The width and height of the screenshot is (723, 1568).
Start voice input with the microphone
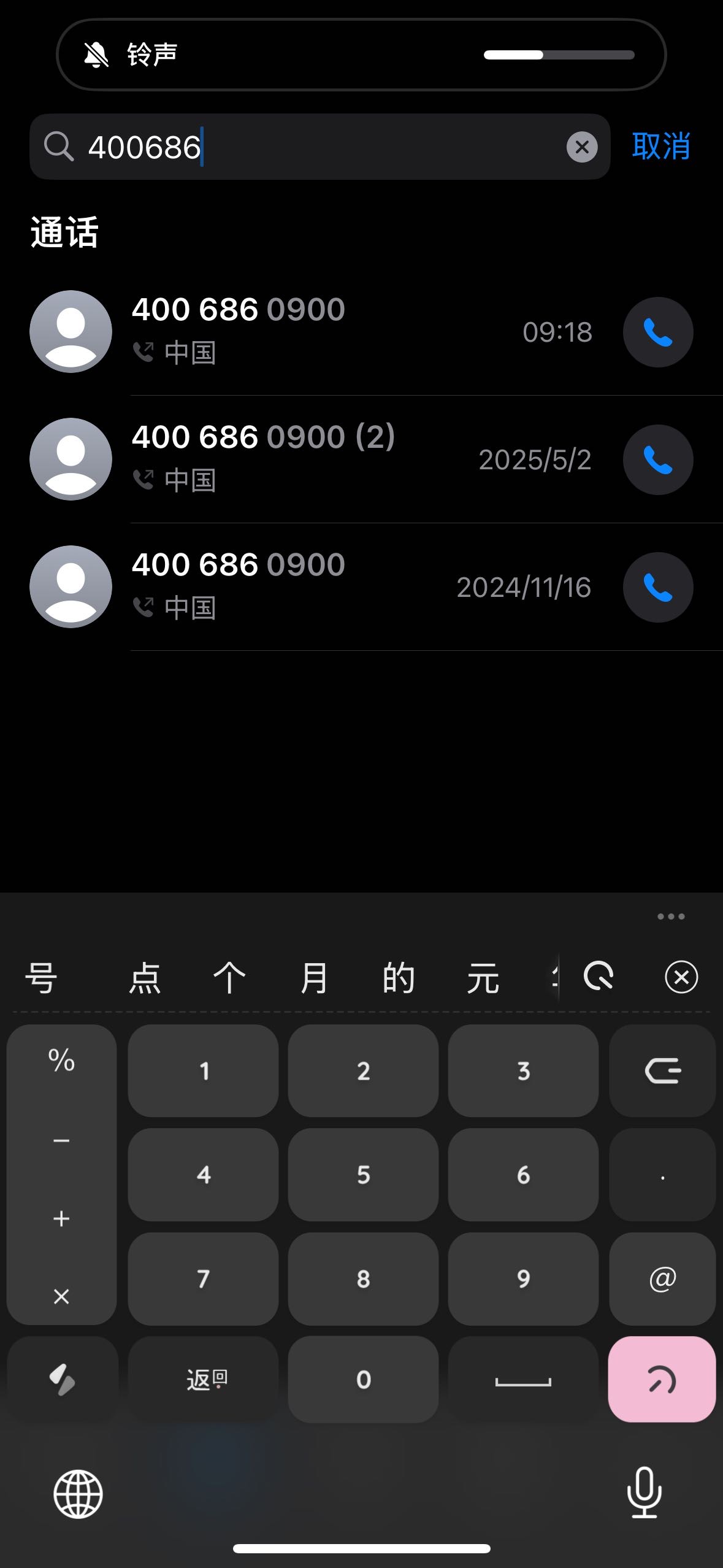644,1493
